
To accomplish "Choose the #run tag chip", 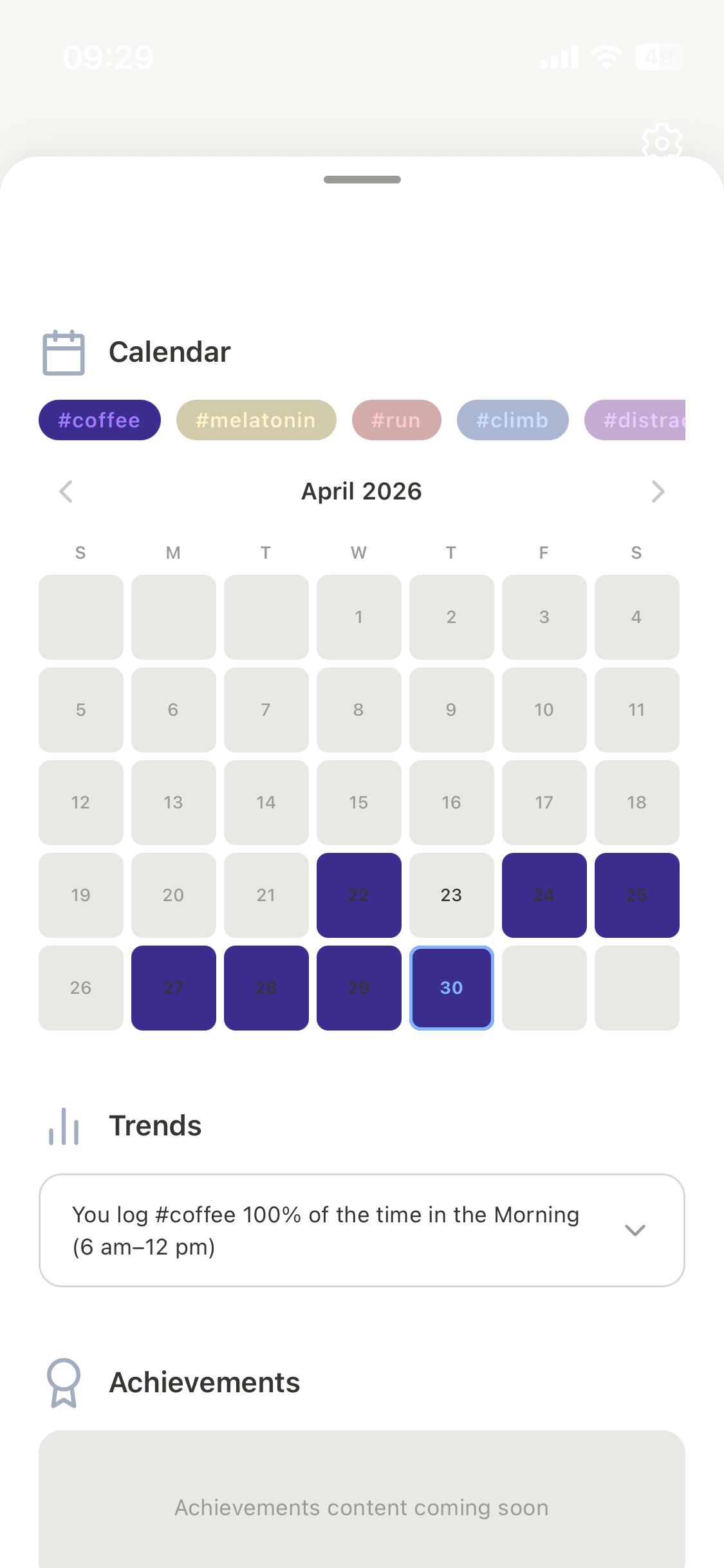I will [396, 420].
